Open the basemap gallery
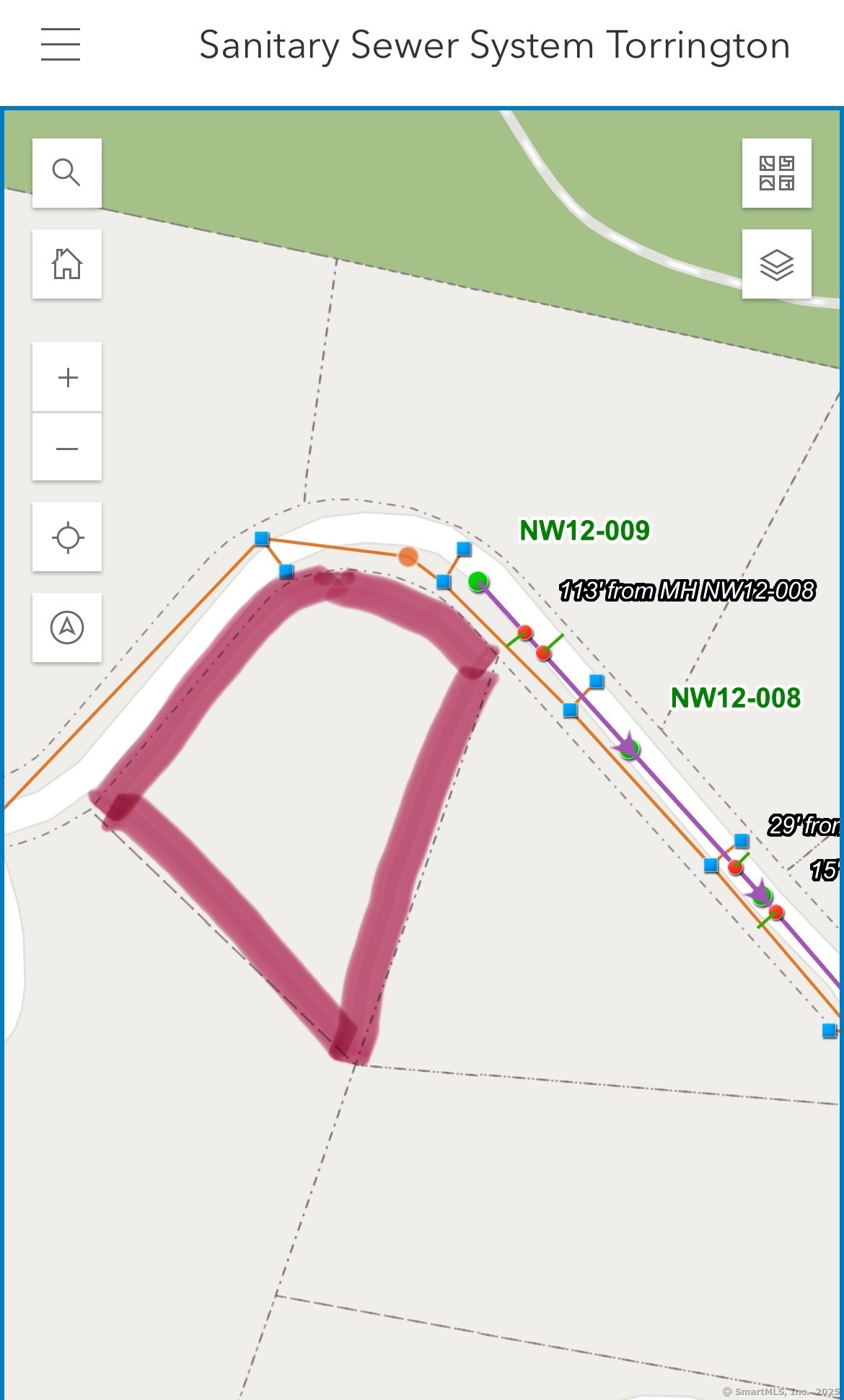 [x=777, y=173]
